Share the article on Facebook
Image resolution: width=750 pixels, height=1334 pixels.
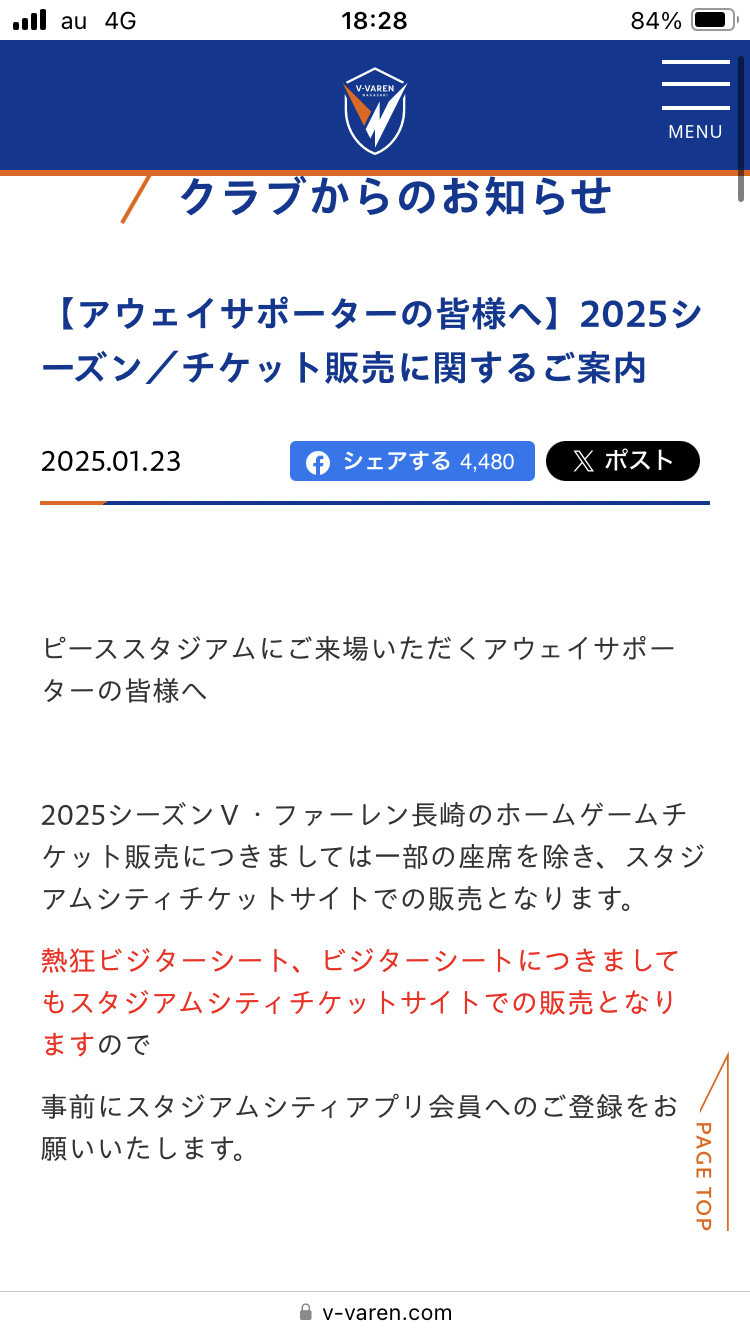tap(412, 461)
